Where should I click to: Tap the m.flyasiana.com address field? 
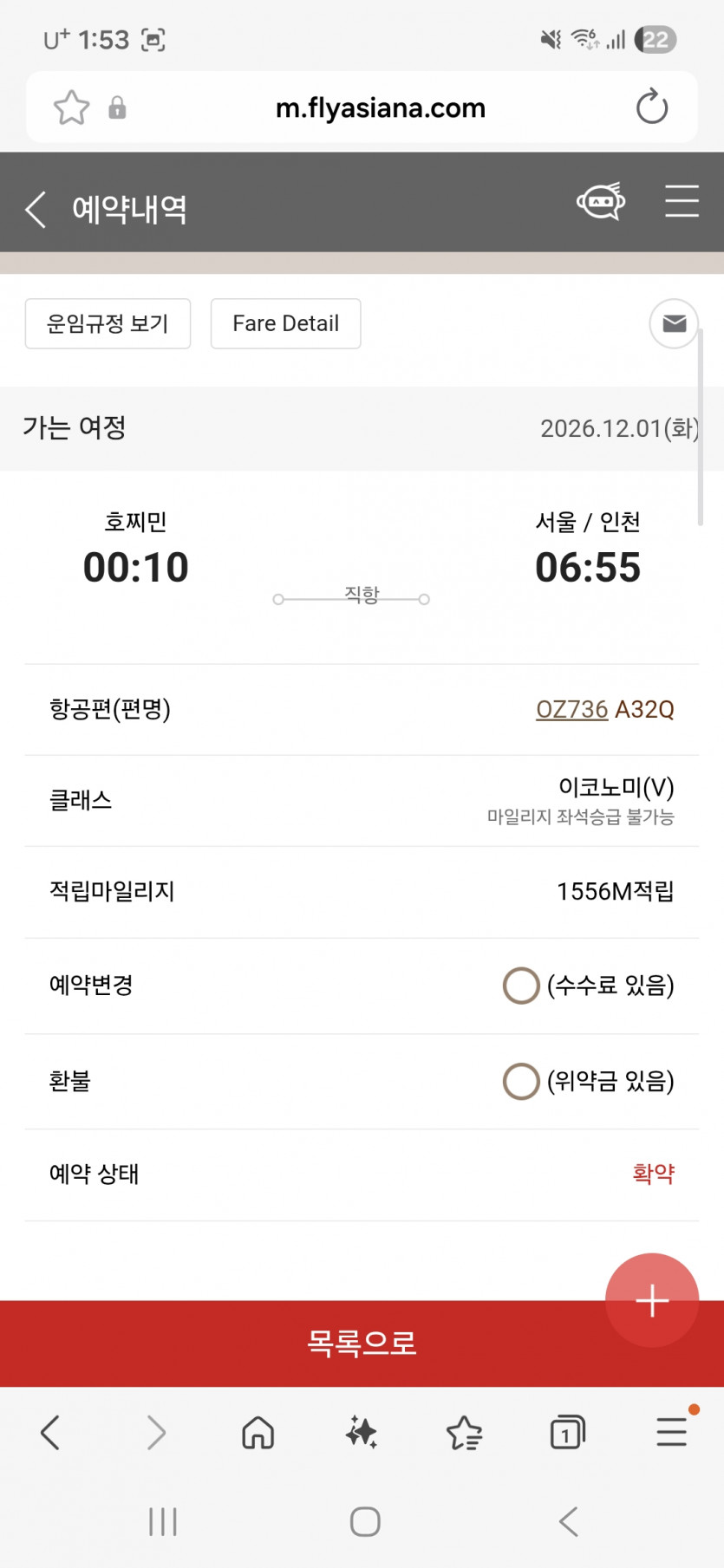tap(380, 107)
